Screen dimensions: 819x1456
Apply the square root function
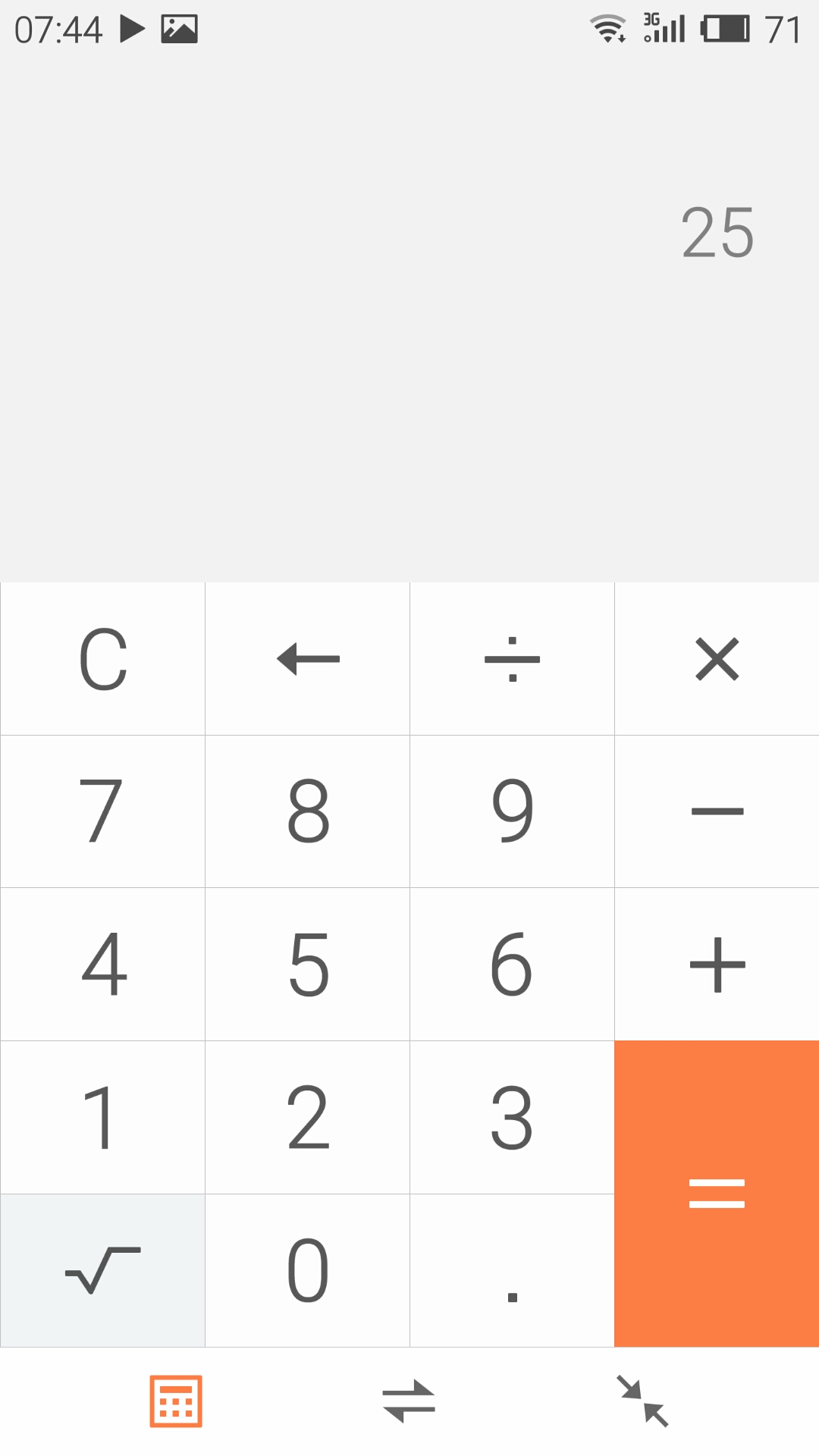click(x=102, y=1270)
